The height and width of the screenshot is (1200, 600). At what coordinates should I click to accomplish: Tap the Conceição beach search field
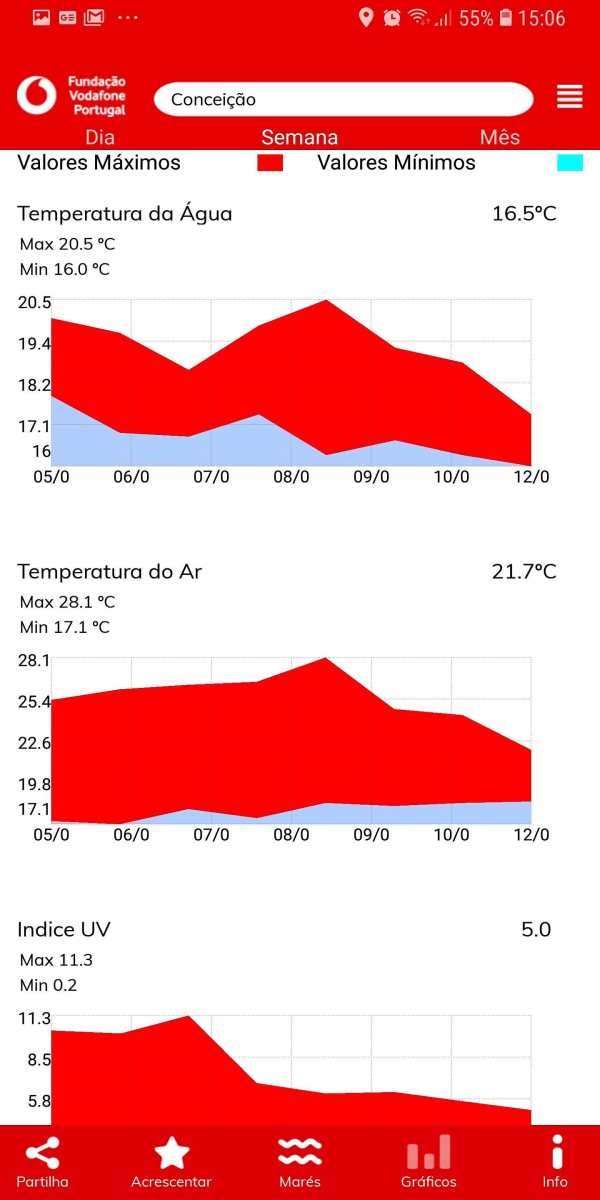(344, 99)
